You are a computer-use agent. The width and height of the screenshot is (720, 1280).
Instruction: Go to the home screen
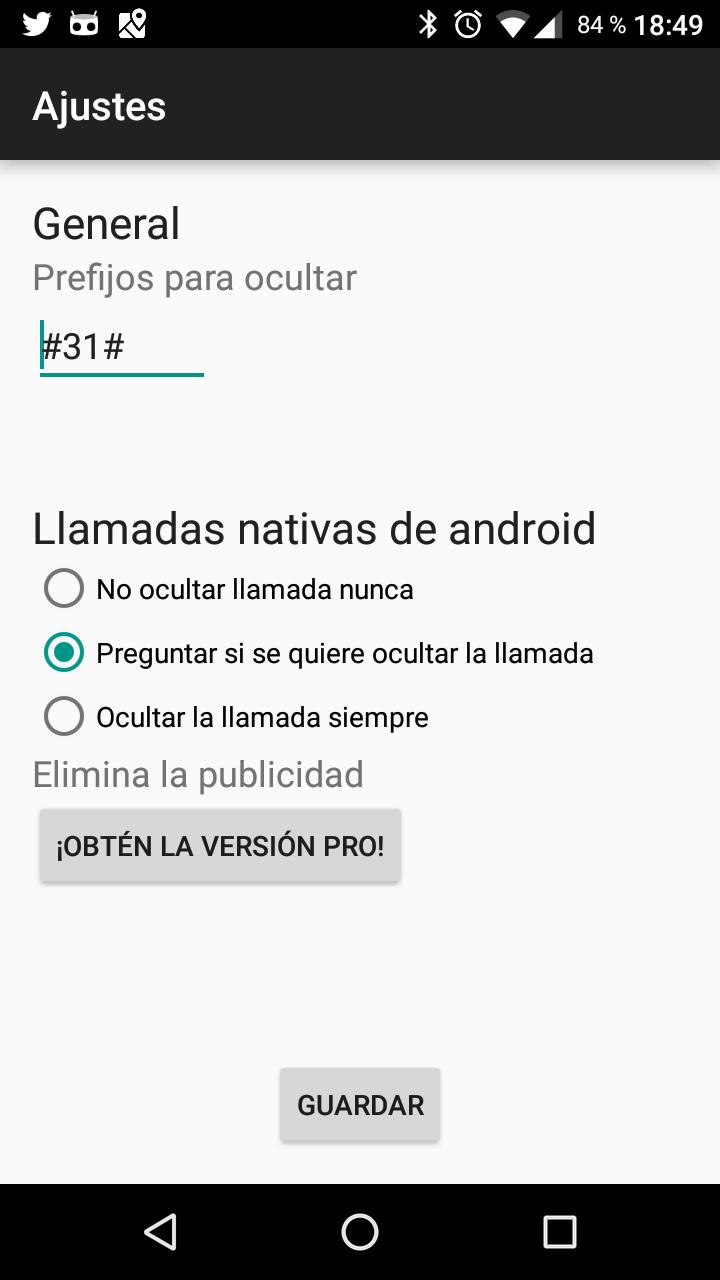(x=360, y=1232)
